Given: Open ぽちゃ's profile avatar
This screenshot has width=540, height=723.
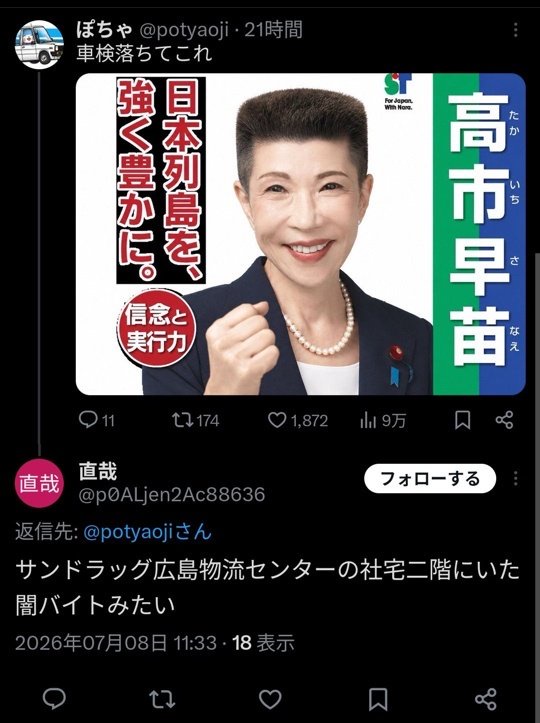Looking at the screenshot, I should pyautogui.click(x=39, y=44).
